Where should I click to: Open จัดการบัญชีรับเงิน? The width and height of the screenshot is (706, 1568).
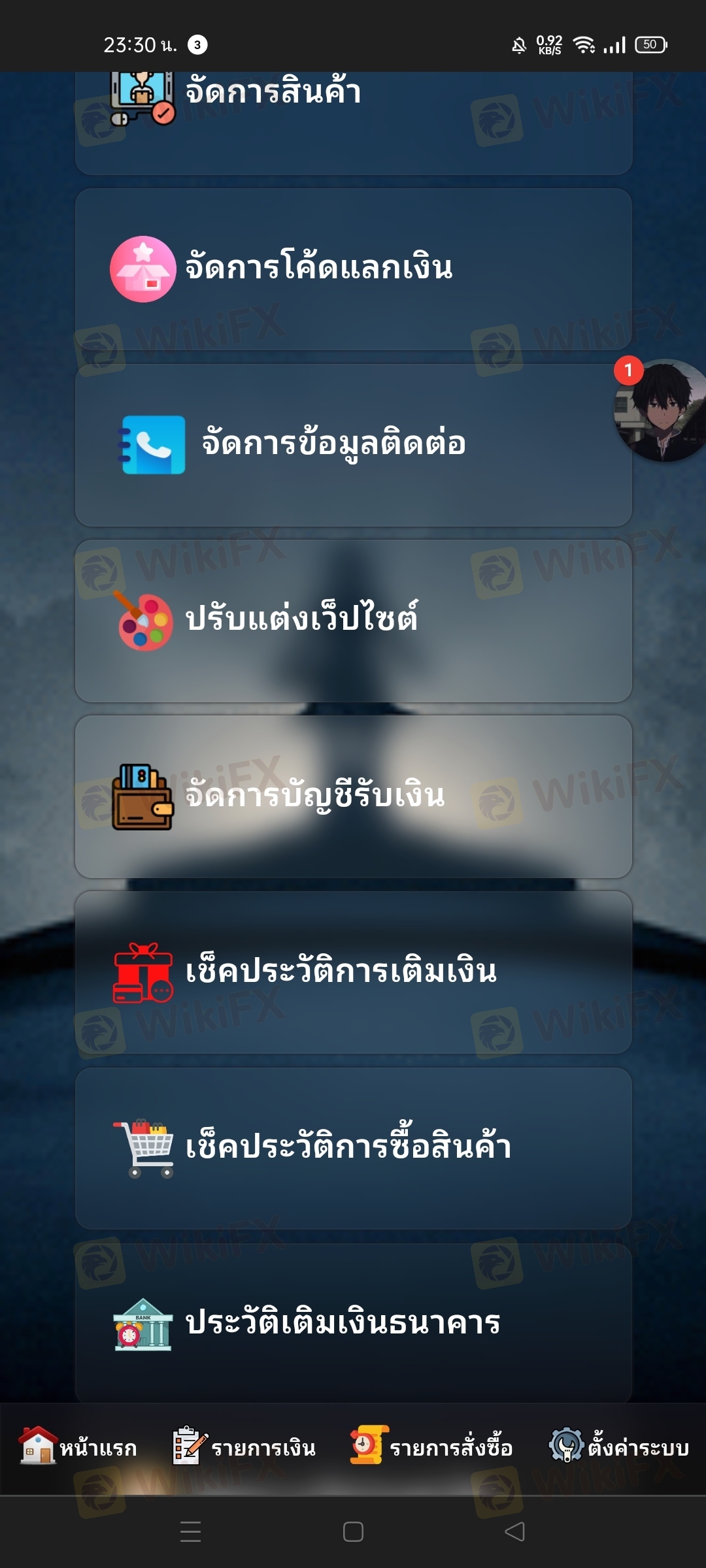pyautogui.click(x=353, y=796)
